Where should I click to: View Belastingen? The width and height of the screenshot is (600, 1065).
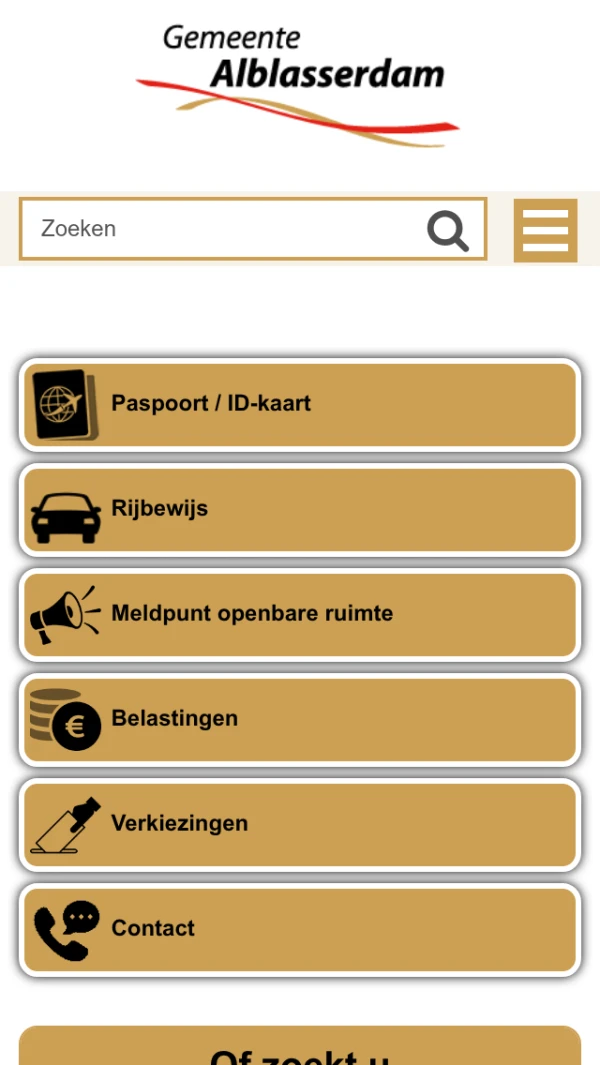click(300, 719)
